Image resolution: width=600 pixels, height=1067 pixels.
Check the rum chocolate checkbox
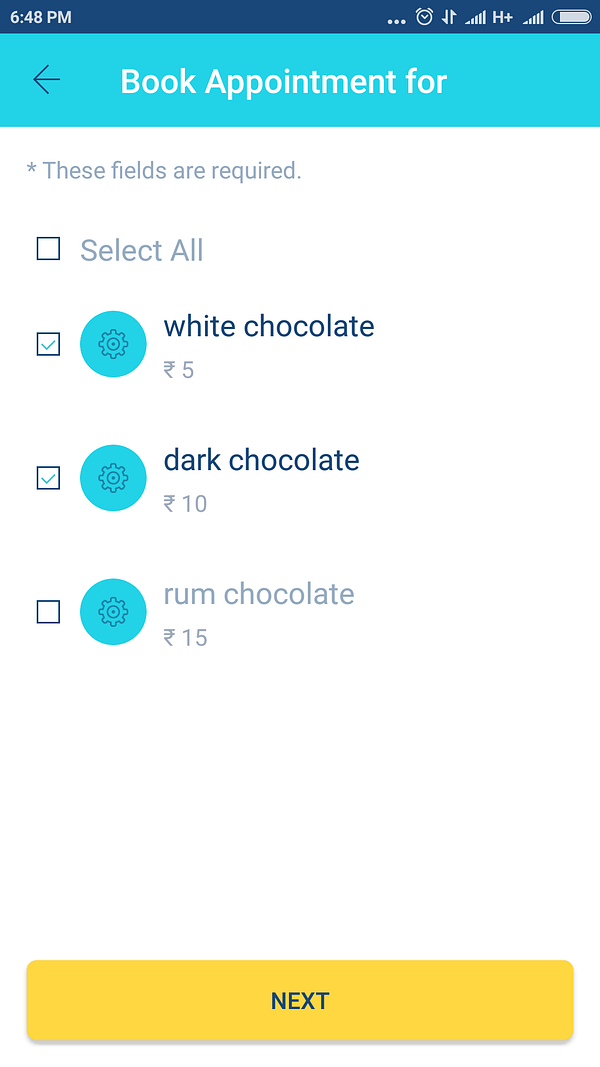pyautogui.click(x=48, y=611)
